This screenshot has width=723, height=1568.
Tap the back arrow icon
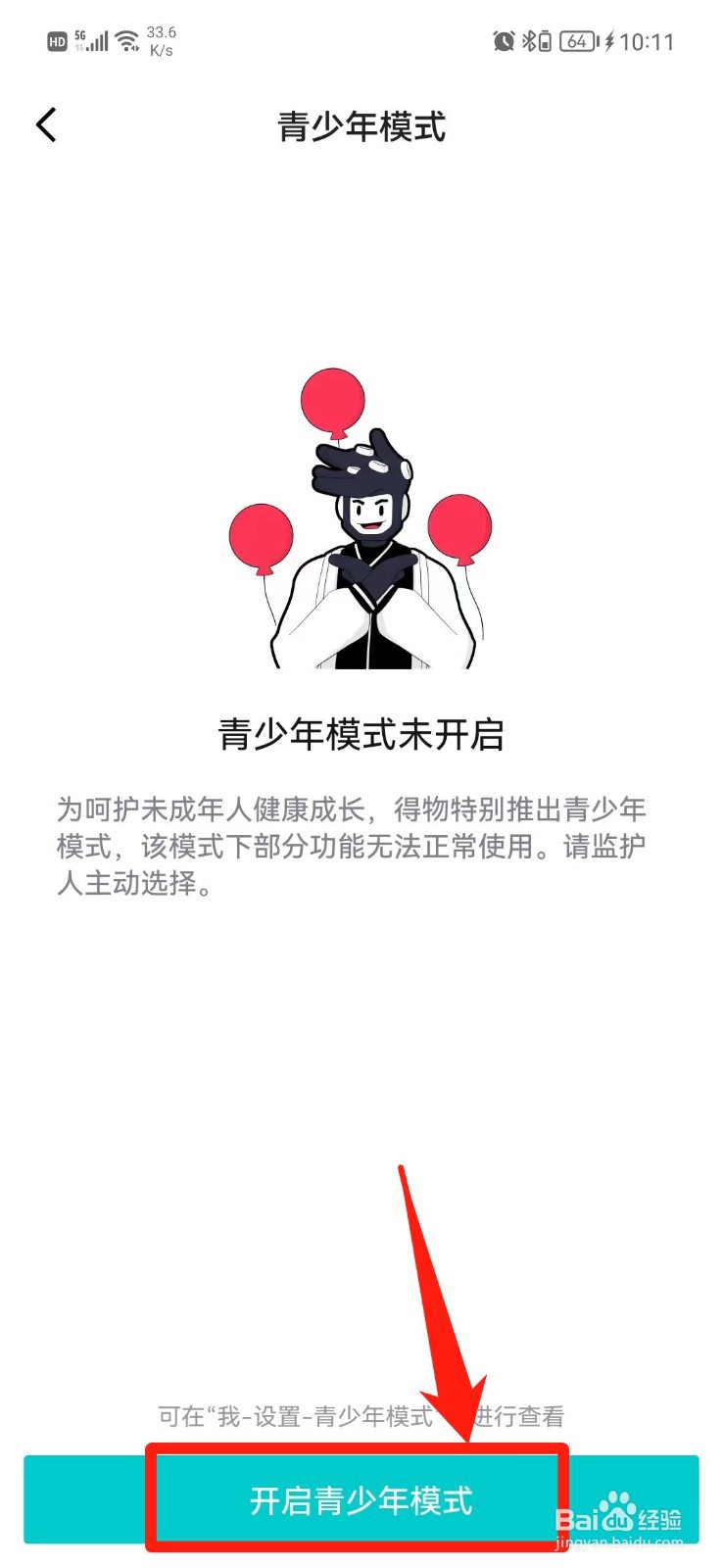pyautogui.click(x=46, y=125)
